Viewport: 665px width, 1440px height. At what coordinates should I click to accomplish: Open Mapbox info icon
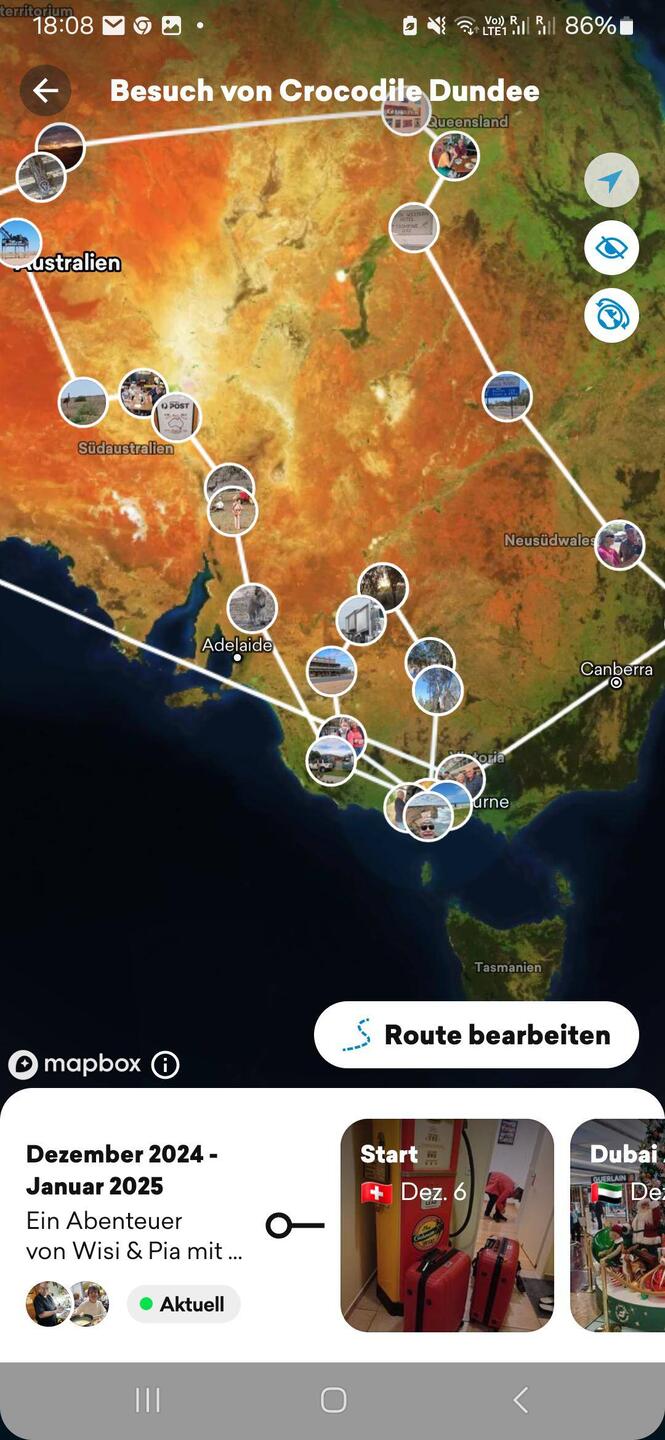click(165, 1065)
